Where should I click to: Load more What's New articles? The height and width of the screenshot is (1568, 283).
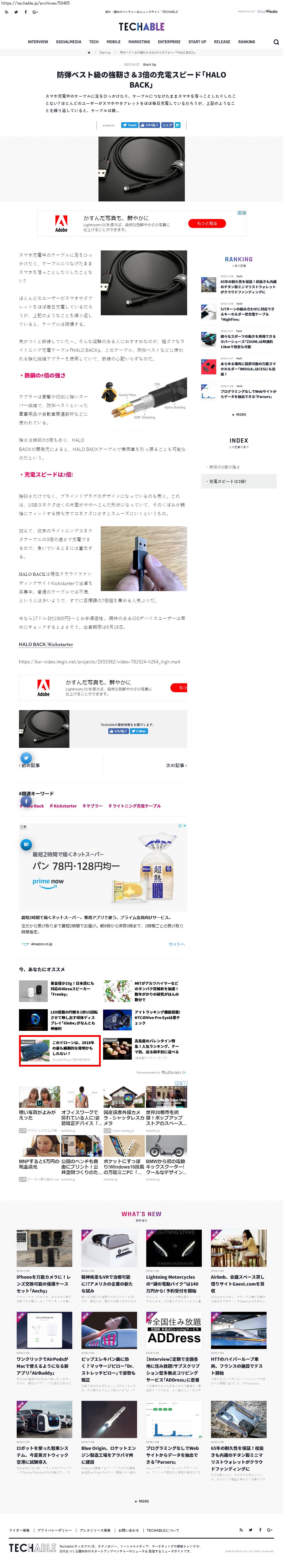tap(142, 1501)
